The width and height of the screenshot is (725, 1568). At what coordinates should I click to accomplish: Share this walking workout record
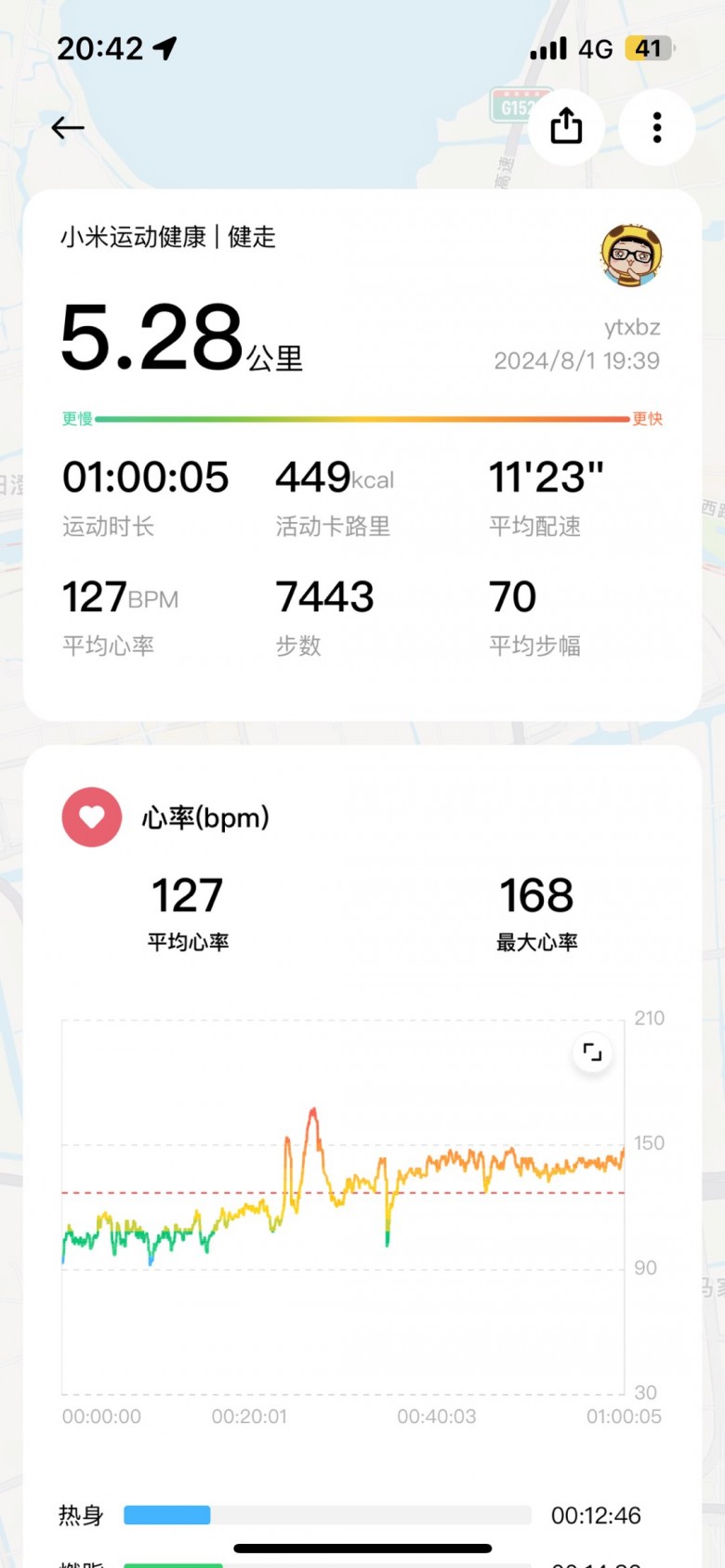[x=566, y=126]
